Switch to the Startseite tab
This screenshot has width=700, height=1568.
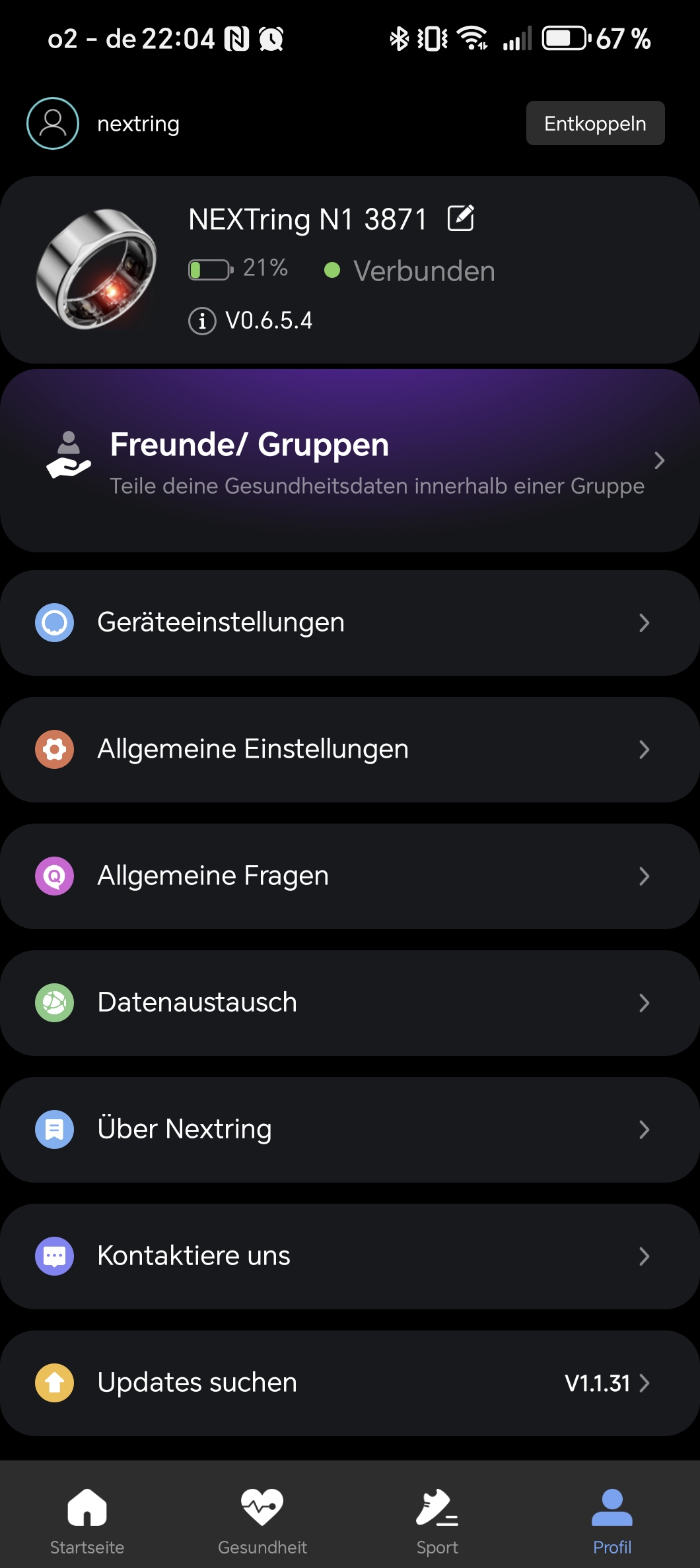[87, 1519]
